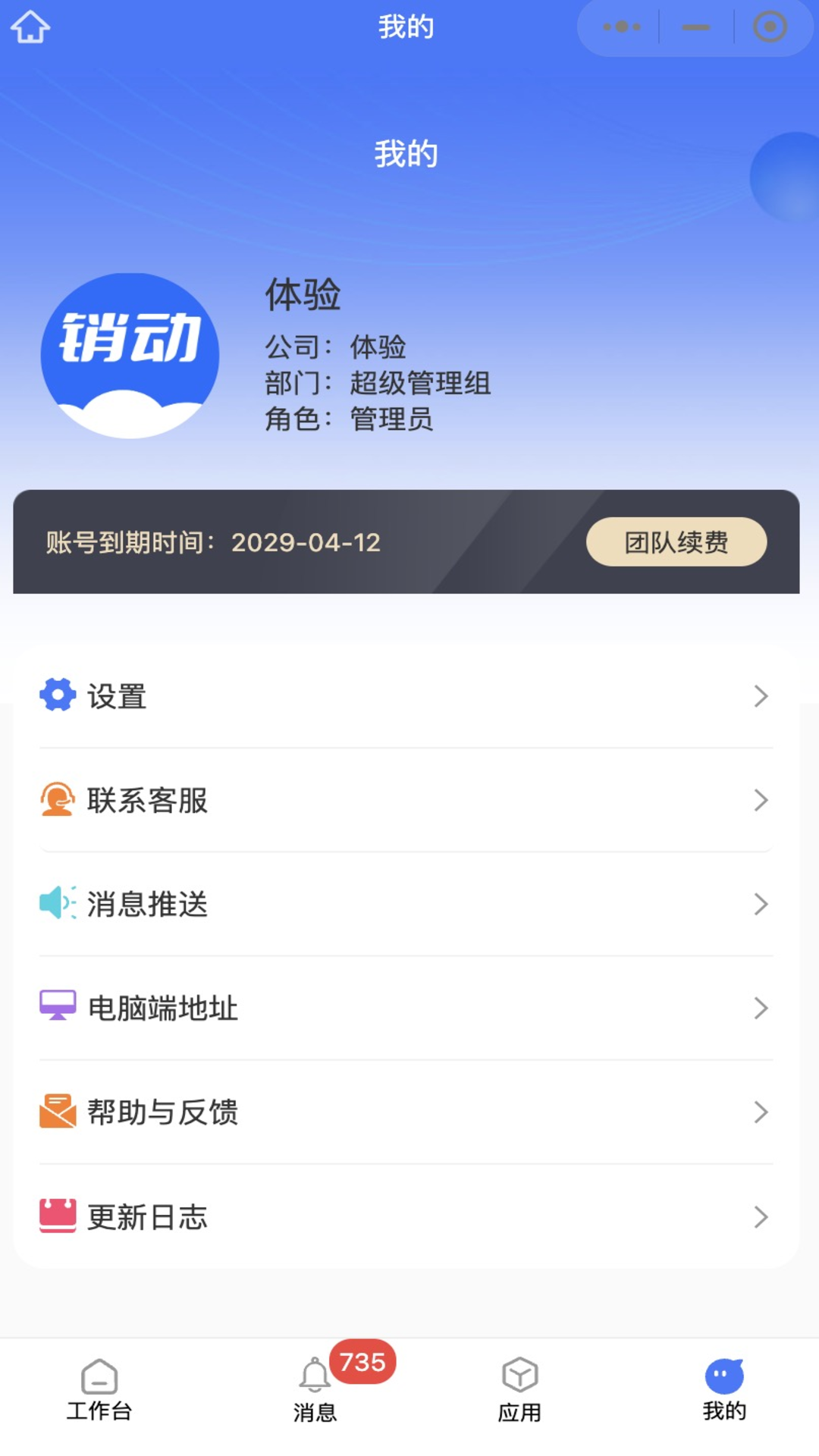
Task: Switch to the 应用 tab
Action: pyautogui.click(x=519, y=1389)
